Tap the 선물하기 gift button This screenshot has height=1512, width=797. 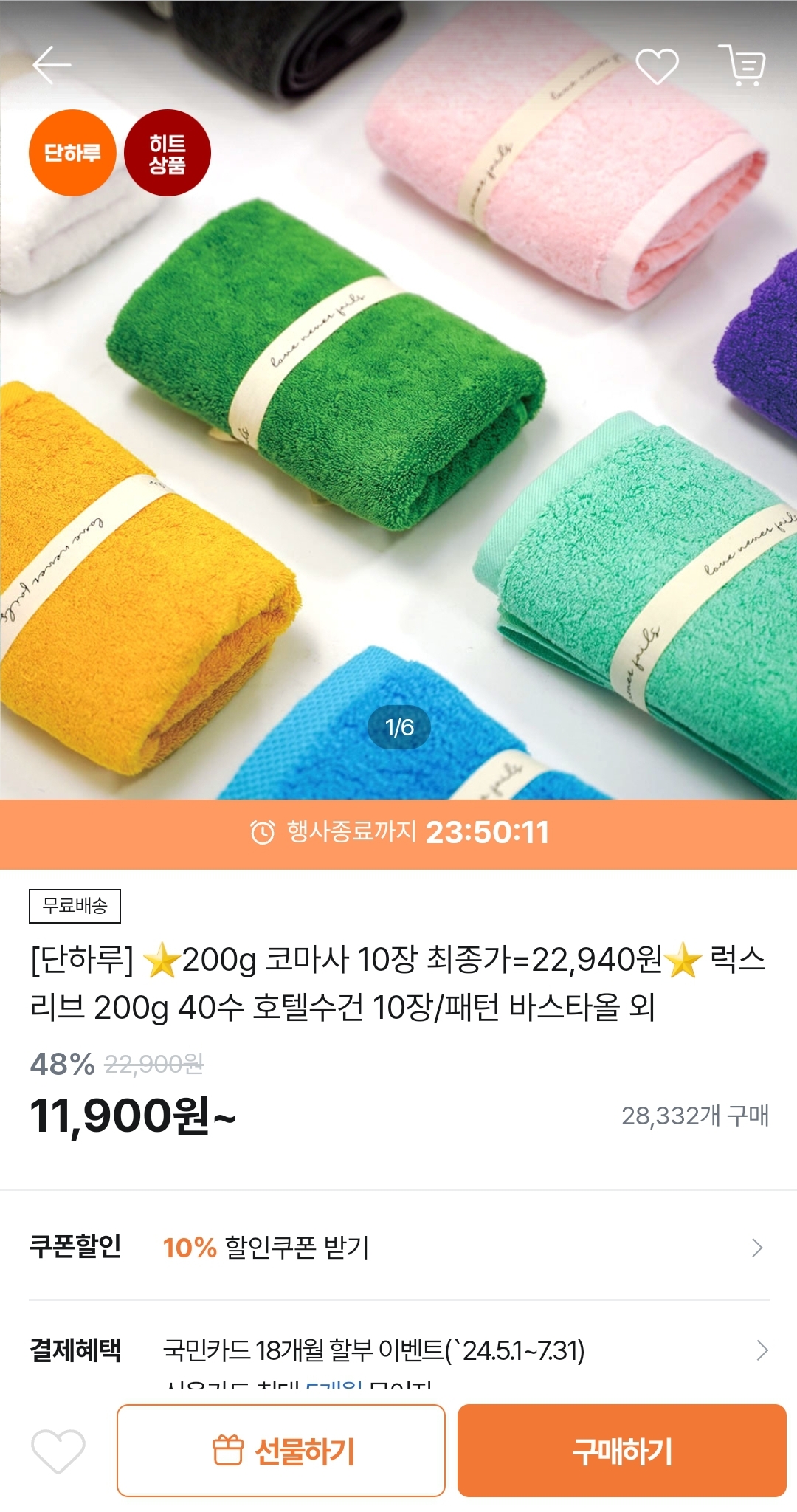(281, 1451)
